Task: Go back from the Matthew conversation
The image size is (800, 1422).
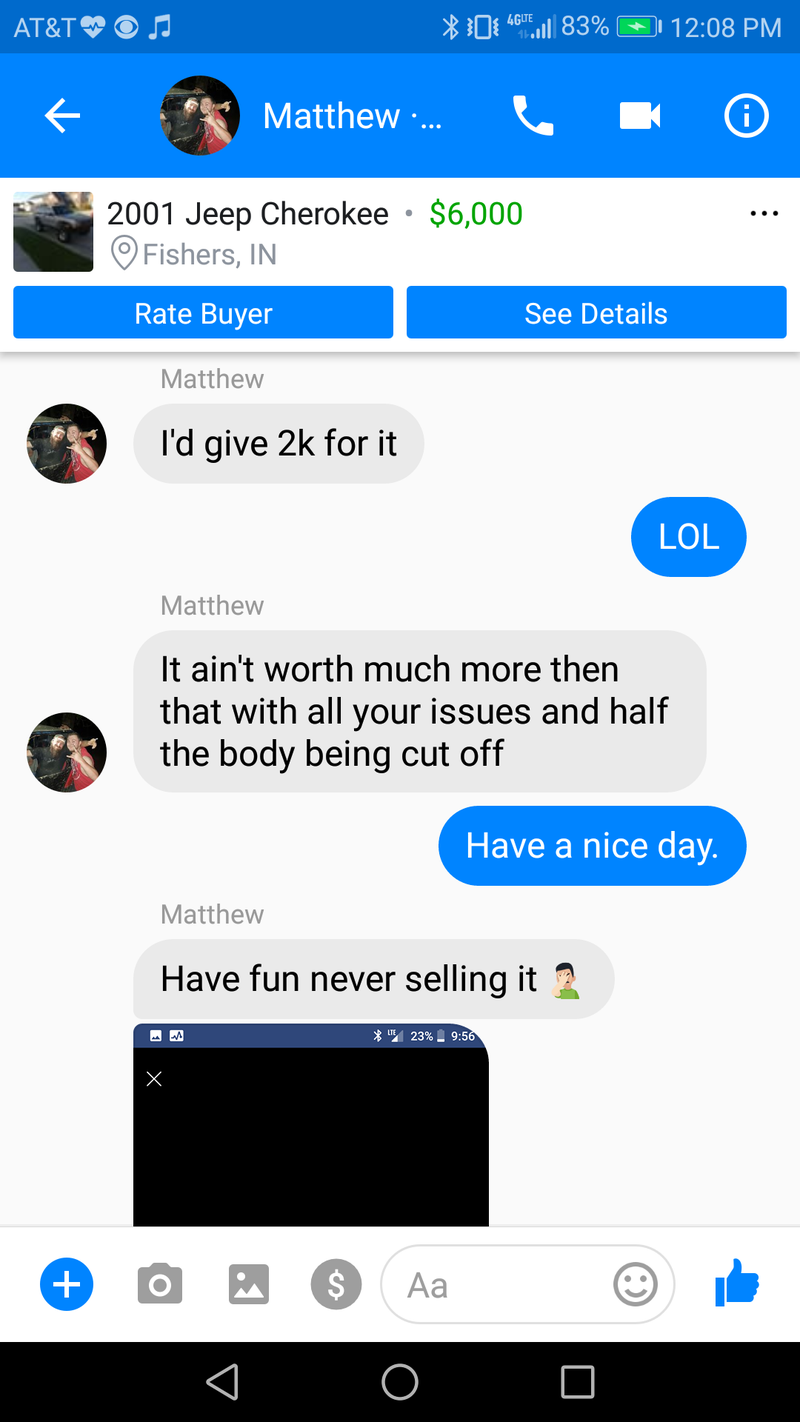Action: click(x=62, y=116)
